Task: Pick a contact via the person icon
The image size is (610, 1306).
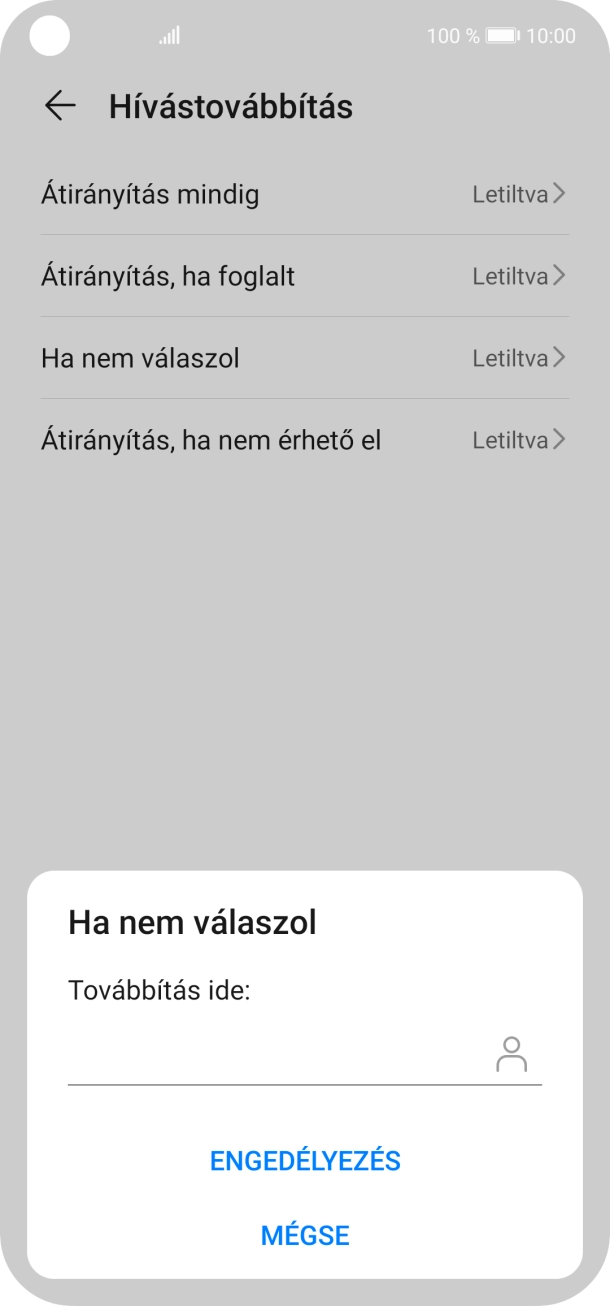Action: 511,1055
